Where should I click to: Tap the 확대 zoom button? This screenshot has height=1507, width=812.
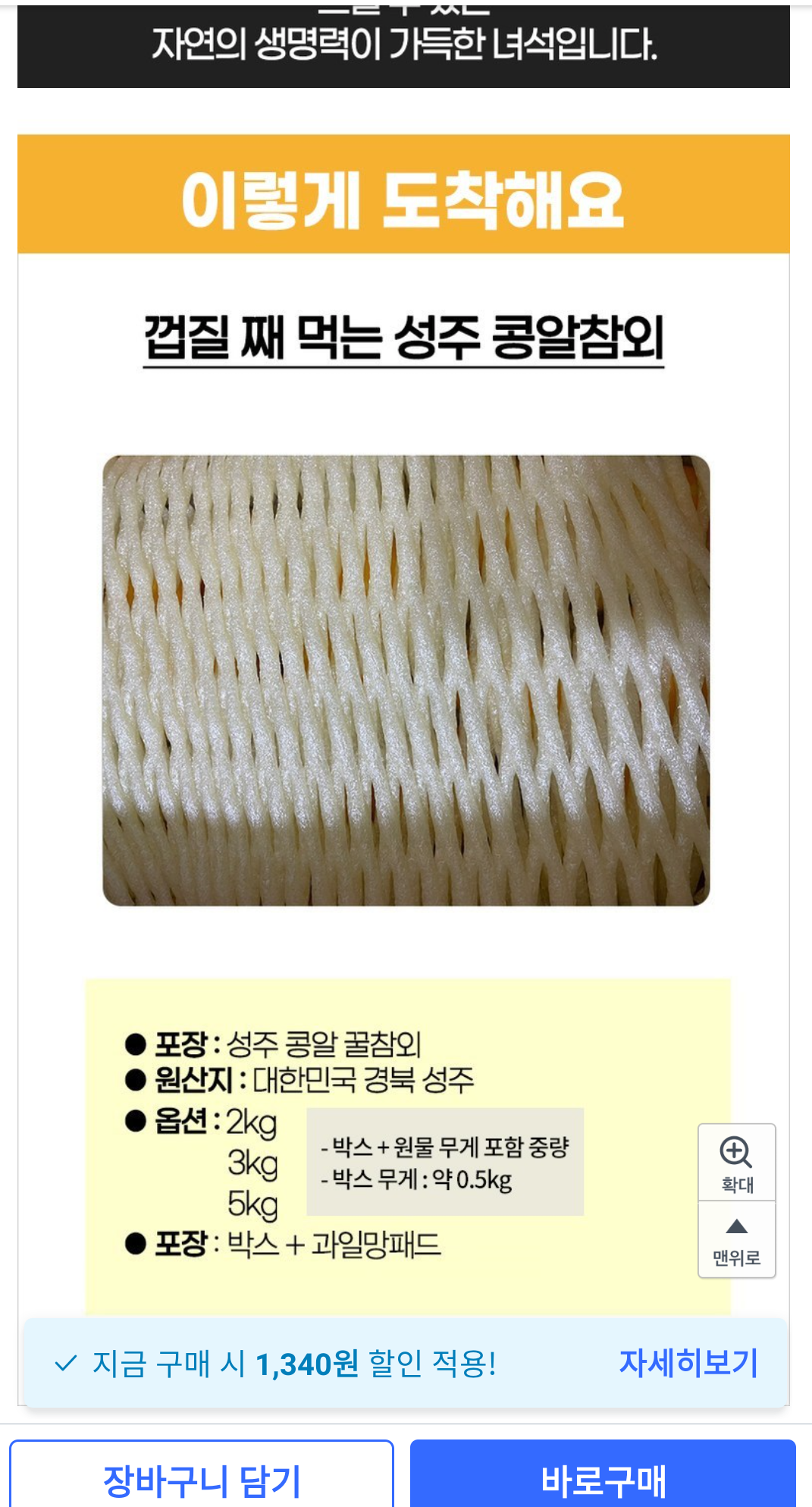point(736,1163)
